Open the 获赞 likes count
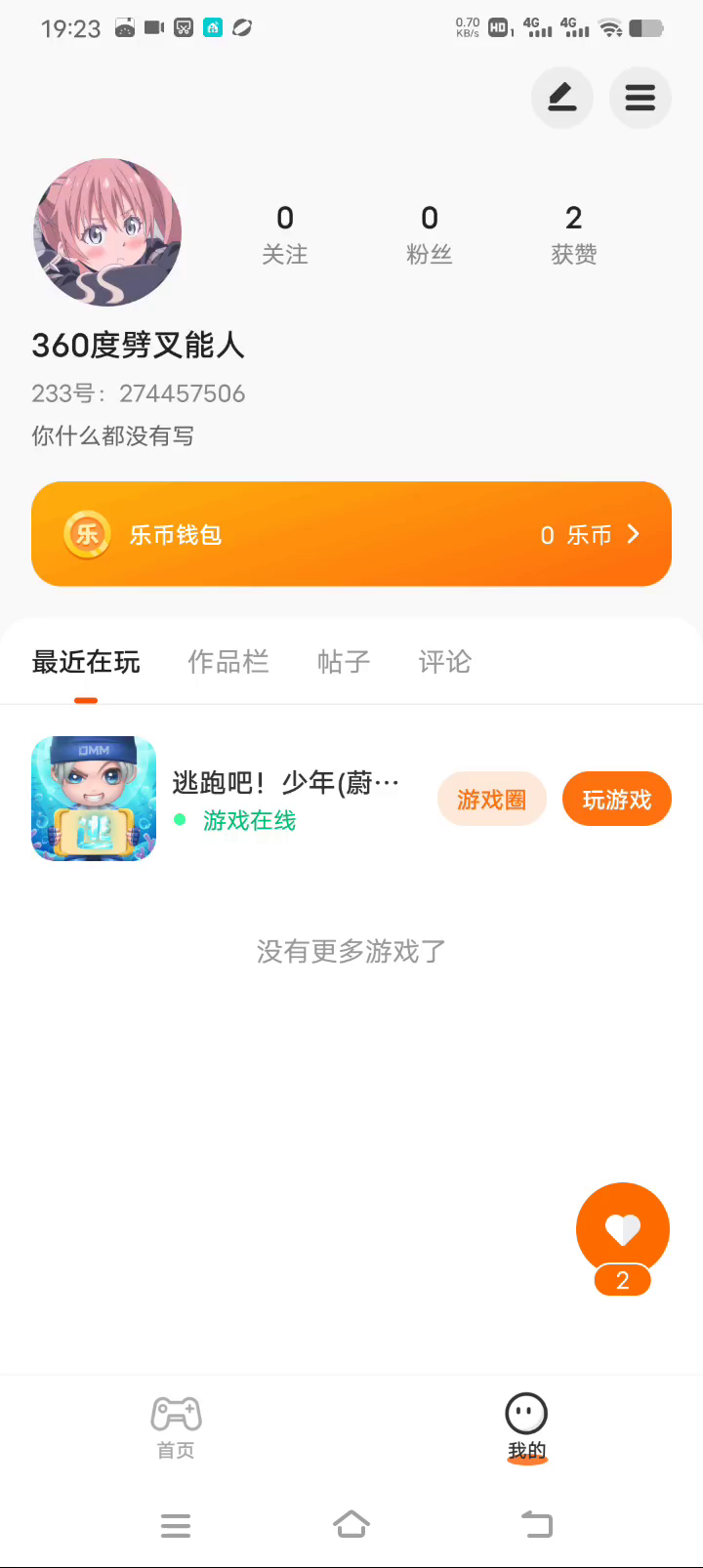The height and width of the screenshot is (1568, 703). 573,234
